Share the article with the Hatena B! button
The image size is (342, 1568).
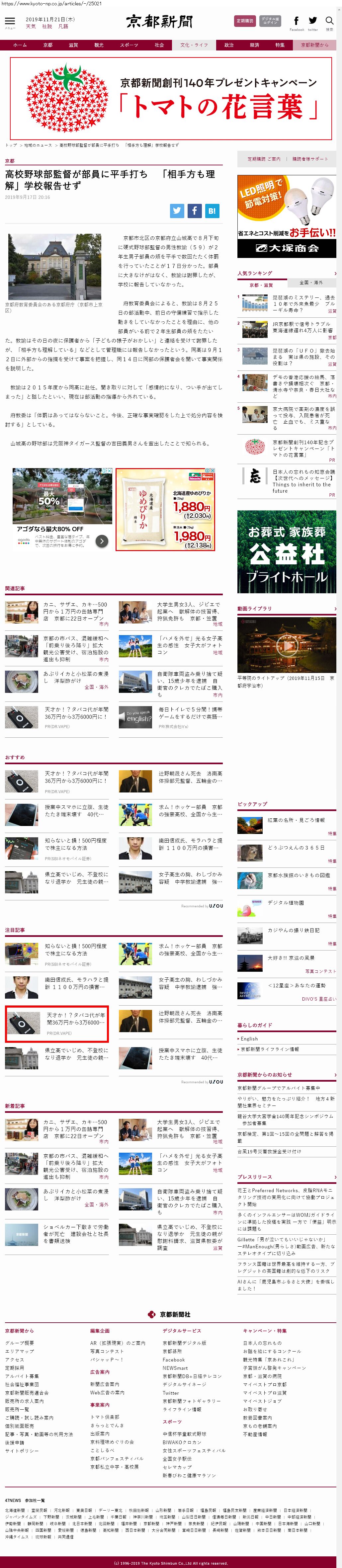point(212,210)
